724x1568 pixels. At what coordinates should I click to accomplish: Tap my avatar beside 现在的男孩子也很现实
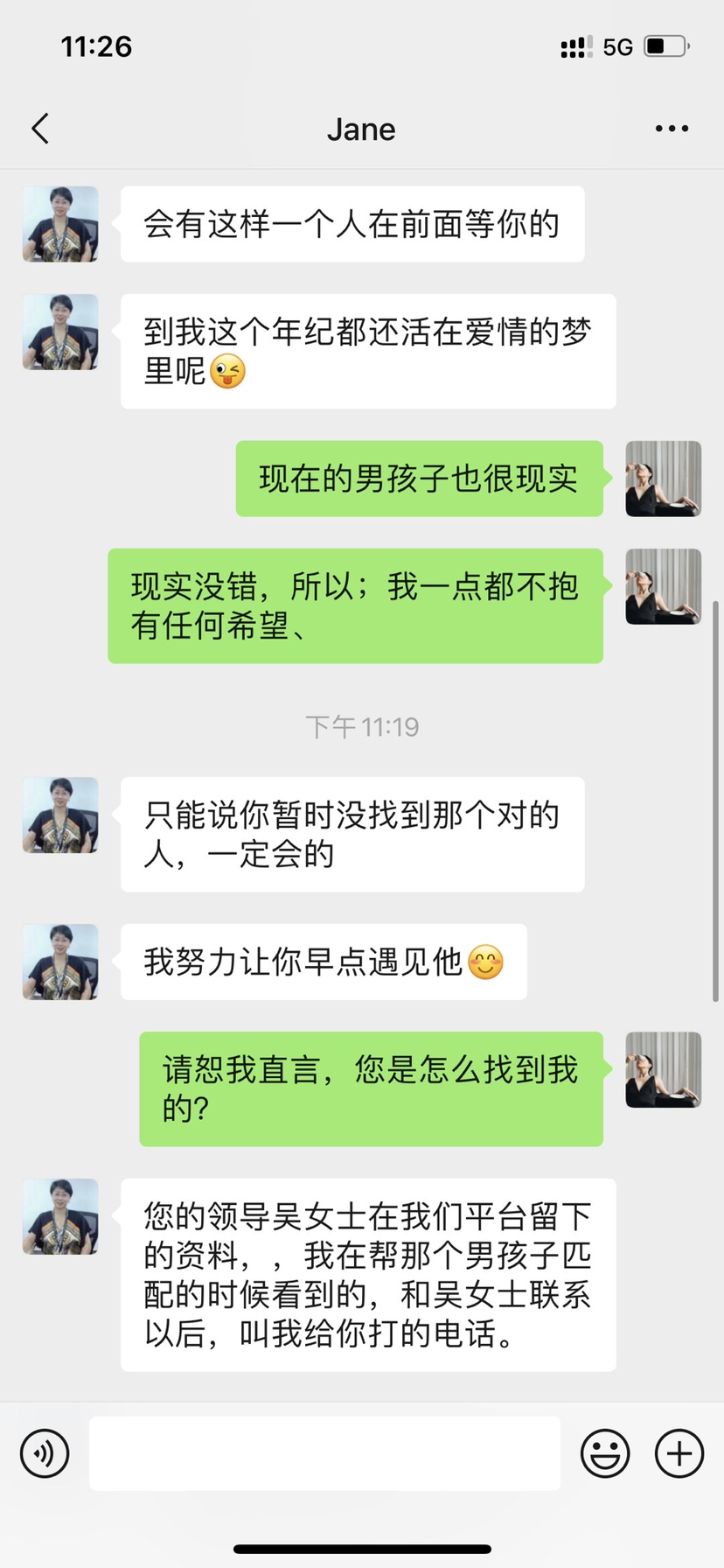point(663,479)
